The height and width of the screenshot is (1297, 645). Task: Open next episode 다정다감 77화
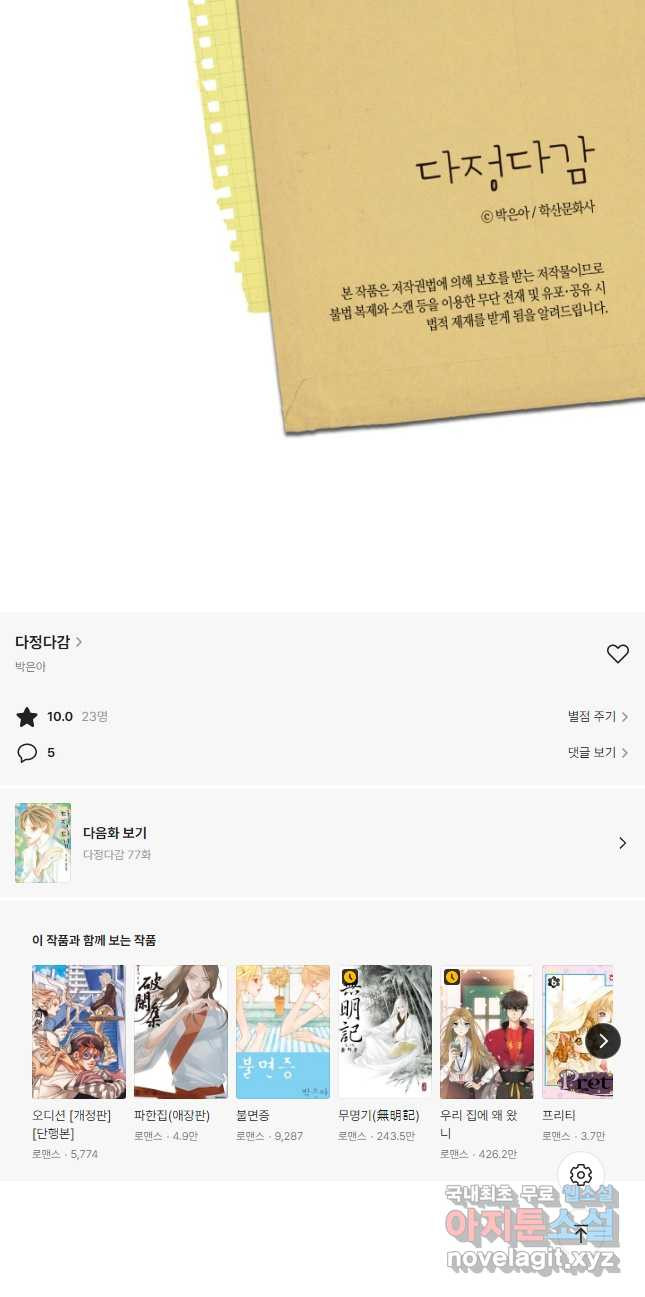[x=320, y=843]
